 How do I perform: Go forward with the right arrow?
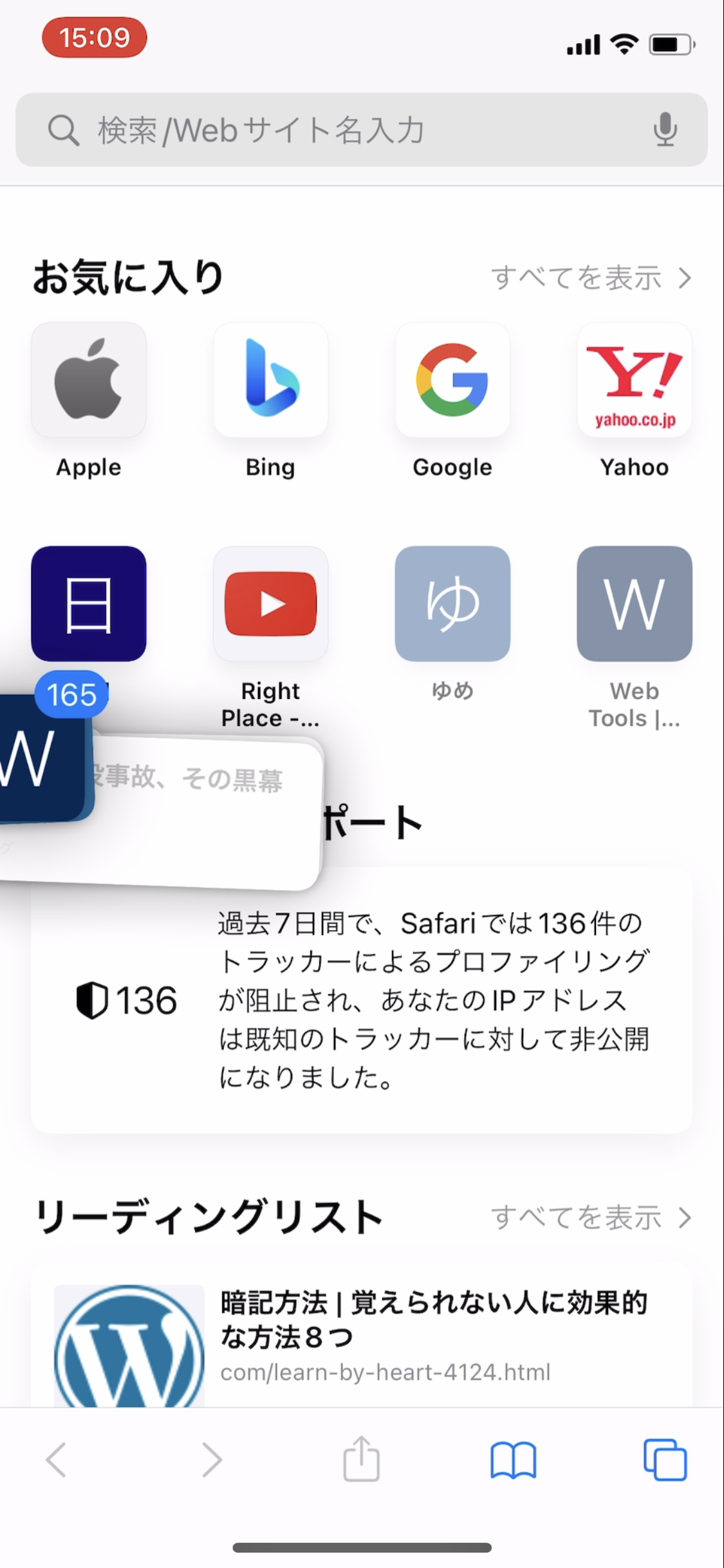tap(211, 1460)
